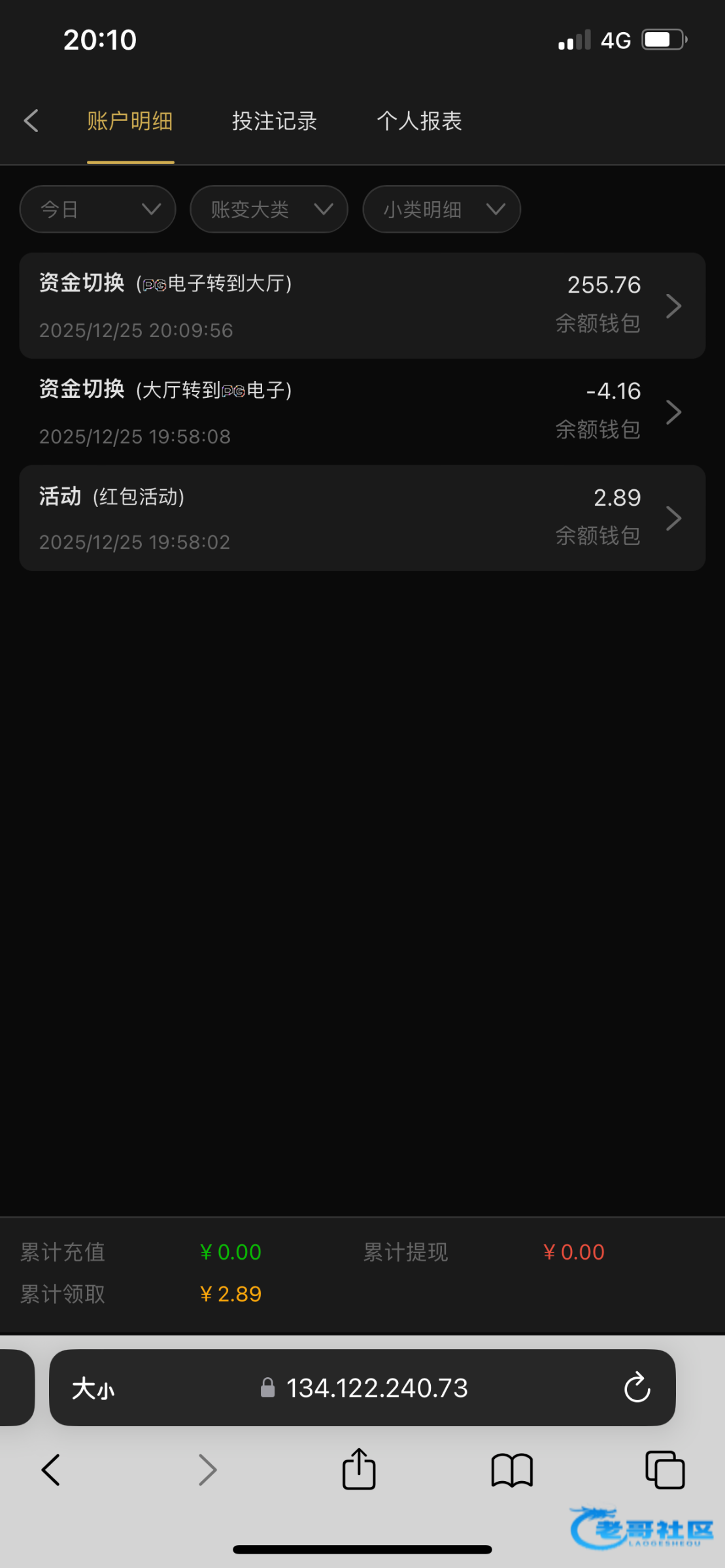Show all open browser tabs
The width and height of the screenshot is (725, 1568).
(664, 1470)
